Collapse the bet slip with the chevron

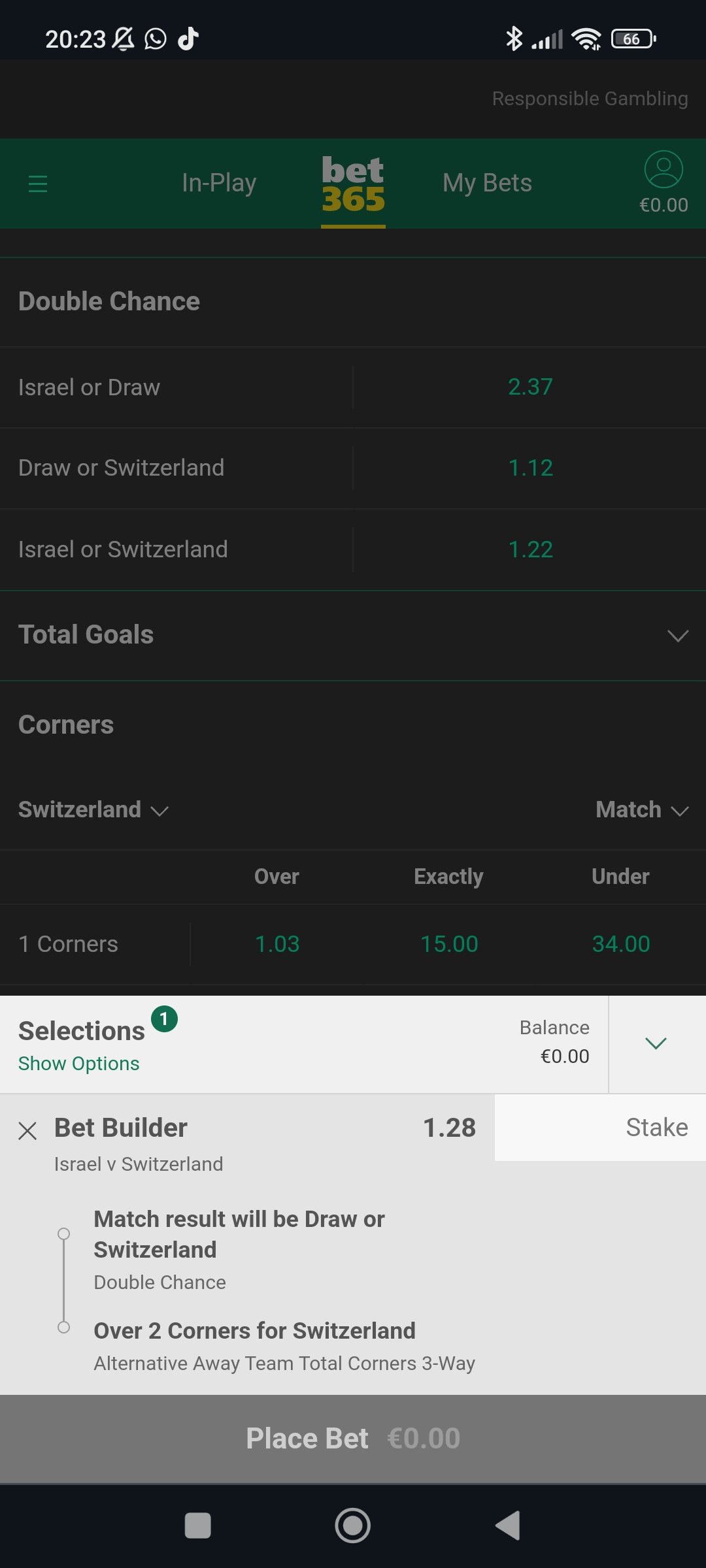tap(656, 1043)
